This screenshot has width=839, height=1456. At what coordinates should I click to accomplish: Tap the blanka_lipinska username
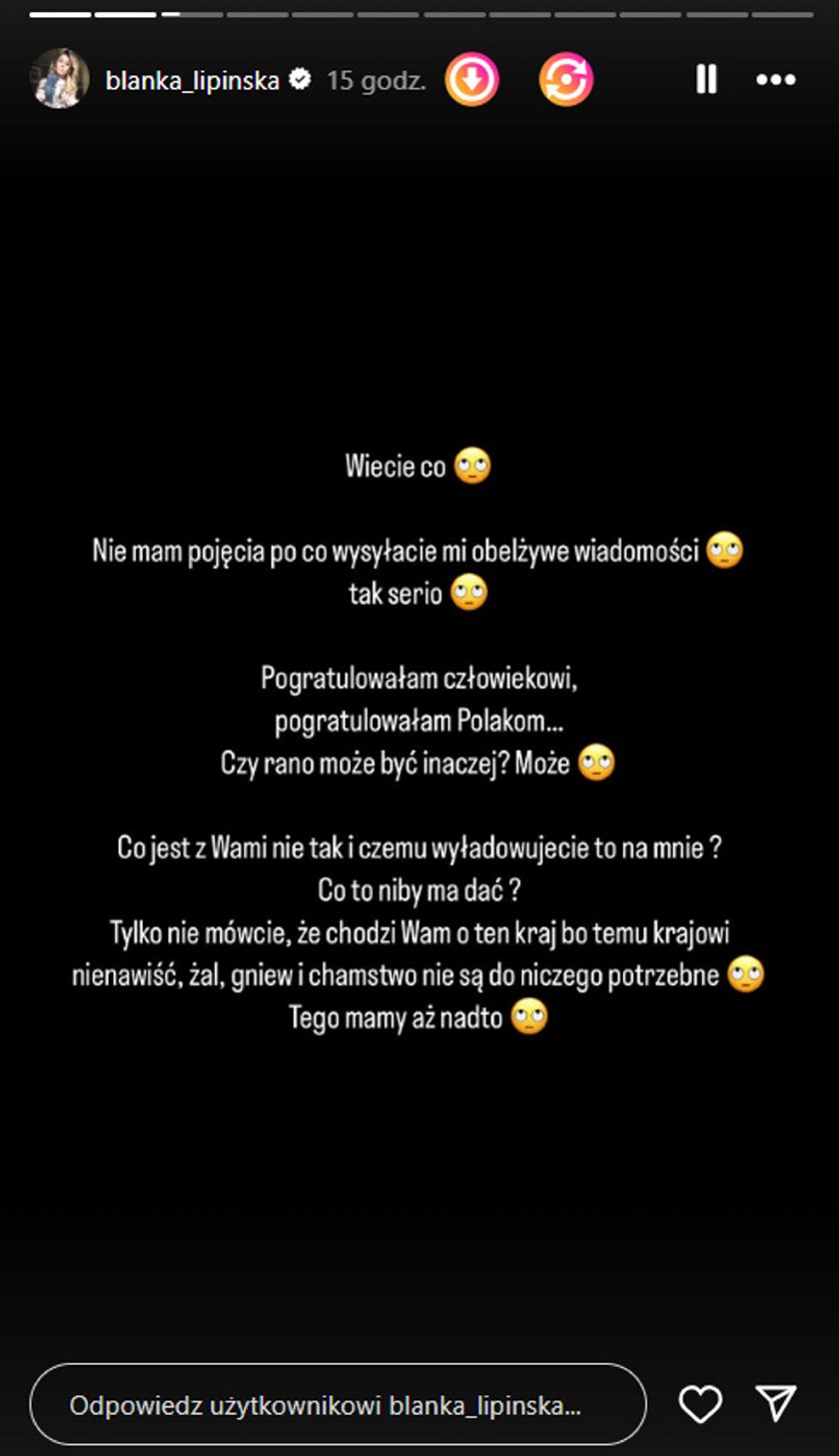193,81
